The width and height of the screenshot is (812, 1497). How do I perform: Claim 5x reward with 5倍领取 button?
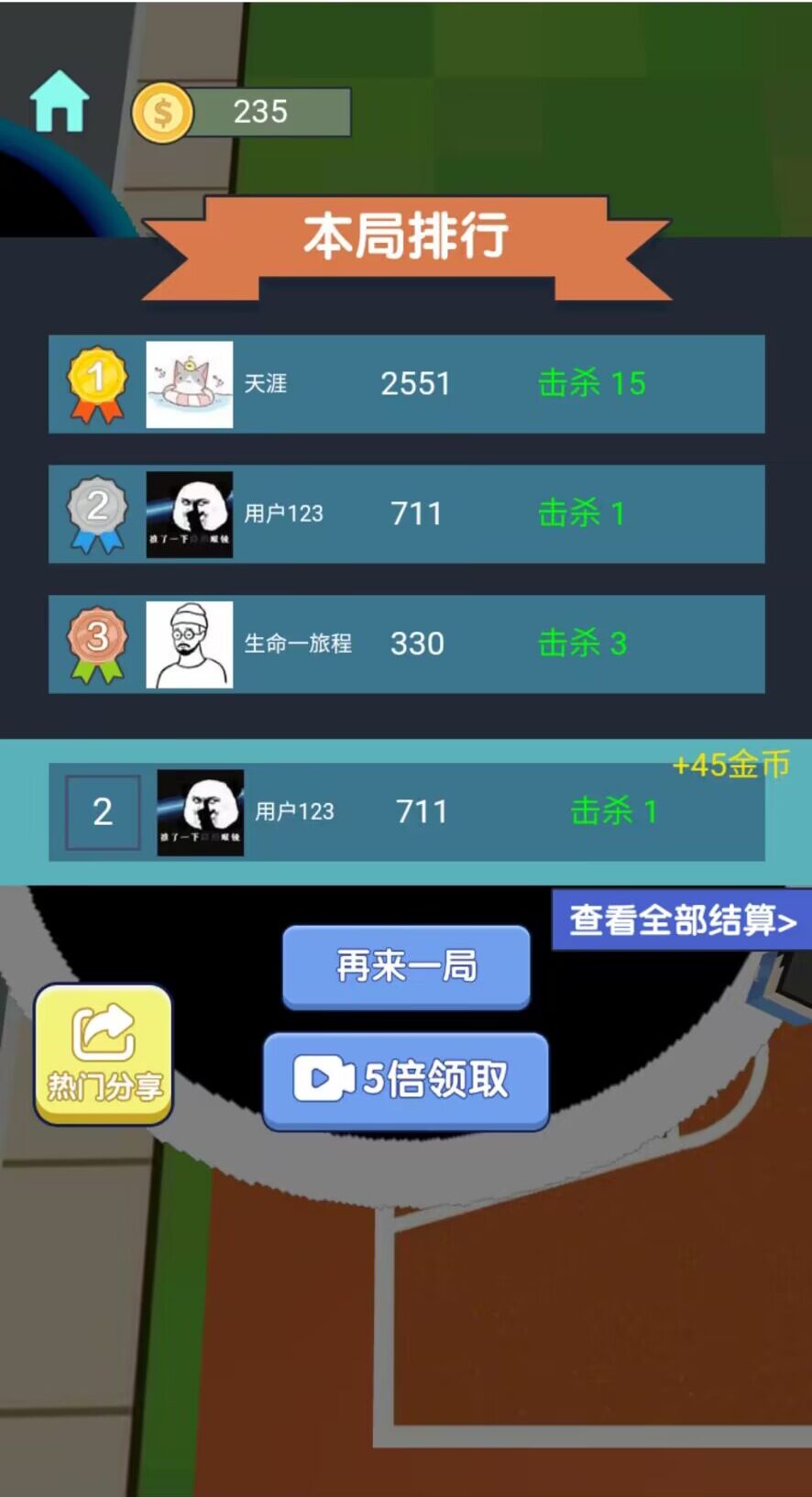point(406,1079)
